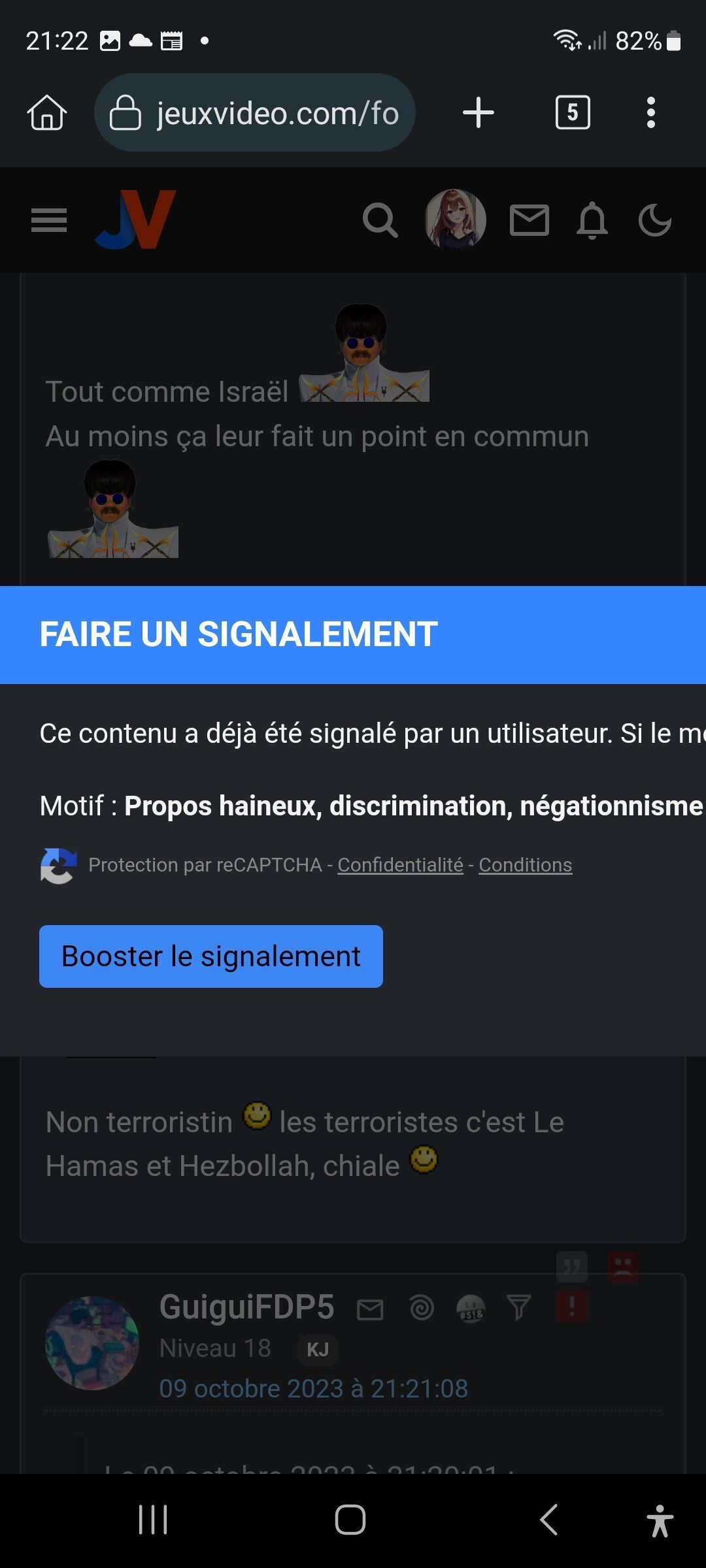Open the profile avatar menu
Image resolution: width=706 pixels, height=1568 pixels.
coord(456,220)
